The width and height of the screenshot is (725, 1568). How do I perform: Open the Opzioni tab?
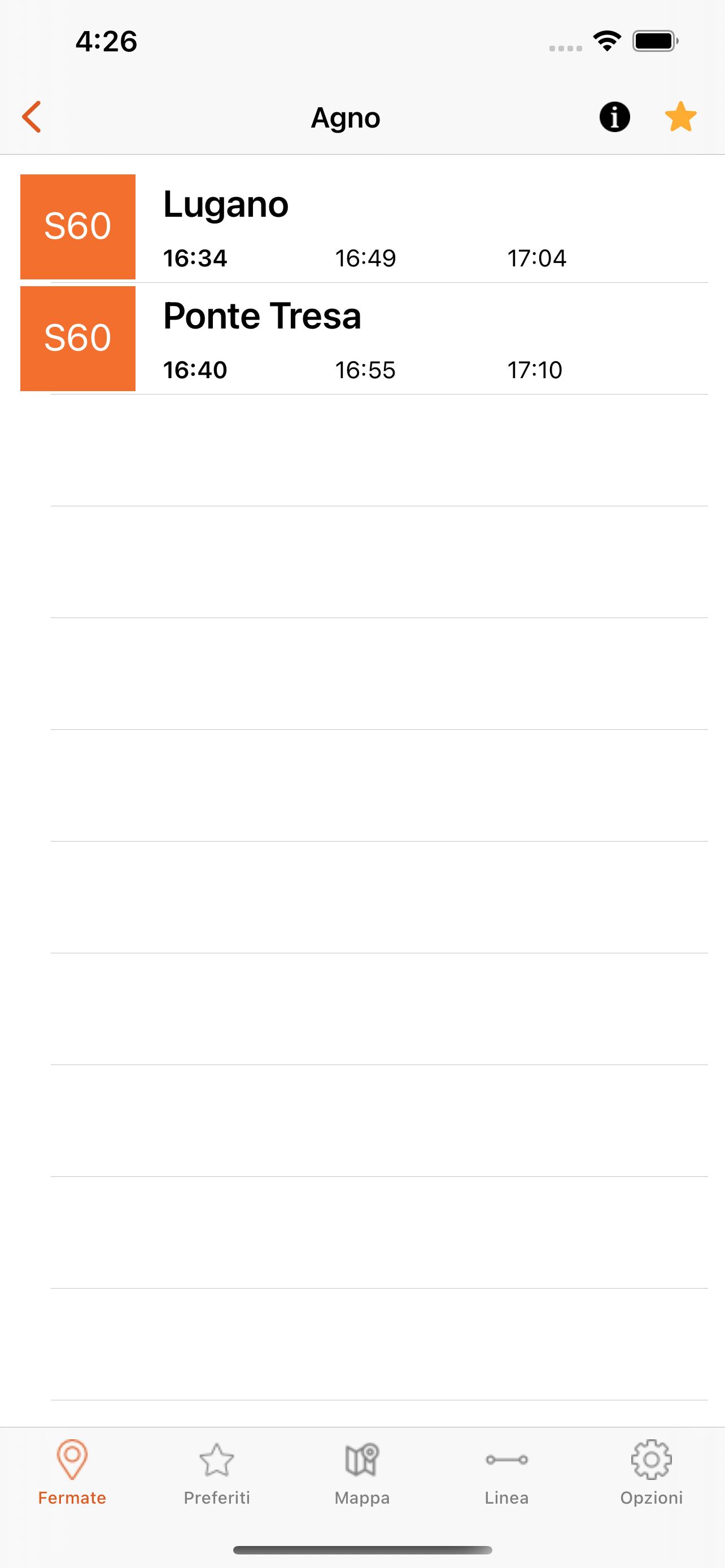(x=652, y=1473)
